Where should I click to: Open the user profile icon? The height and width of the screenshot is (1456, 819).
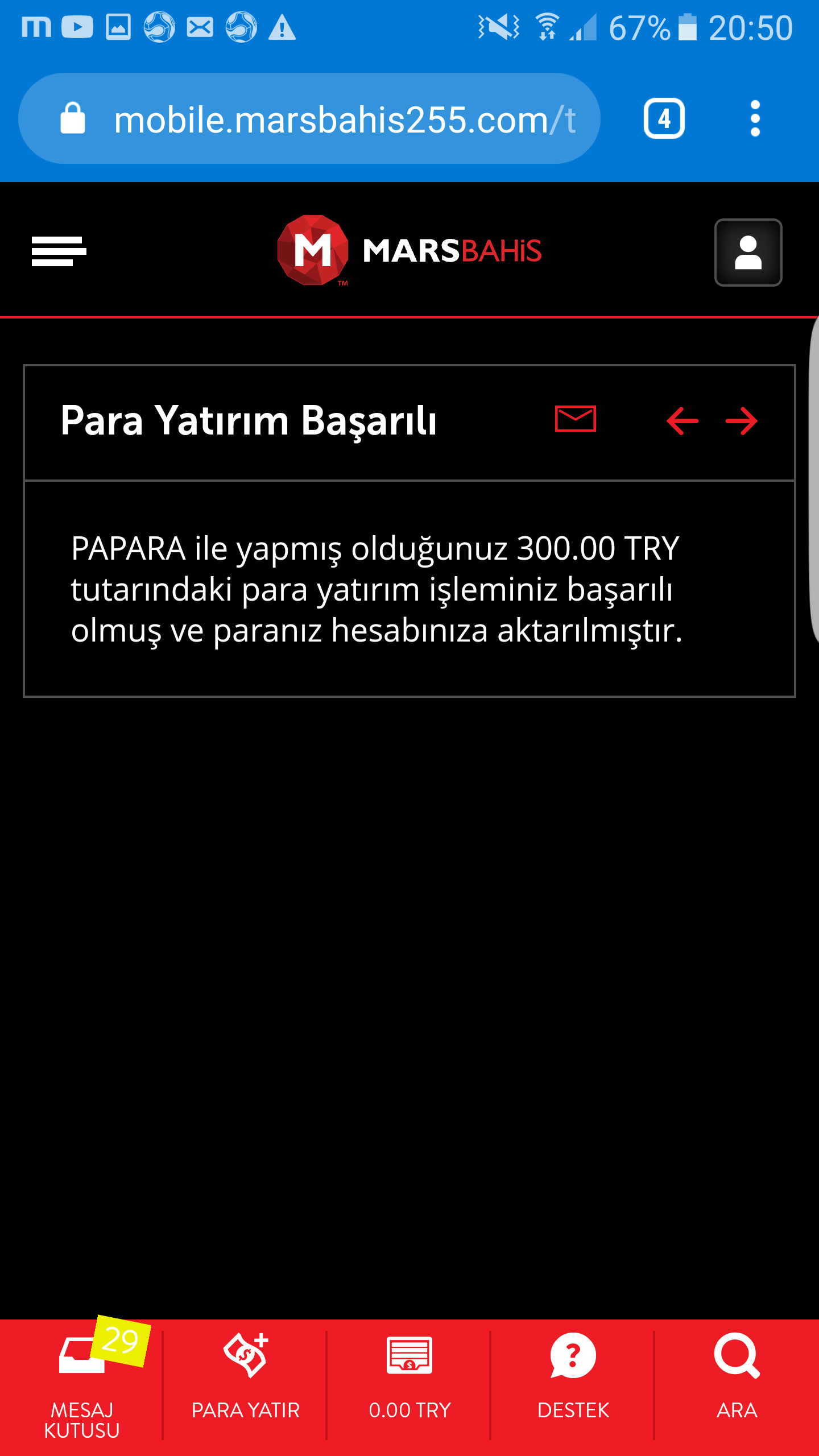pyautogui.click(x=748, y=252)
